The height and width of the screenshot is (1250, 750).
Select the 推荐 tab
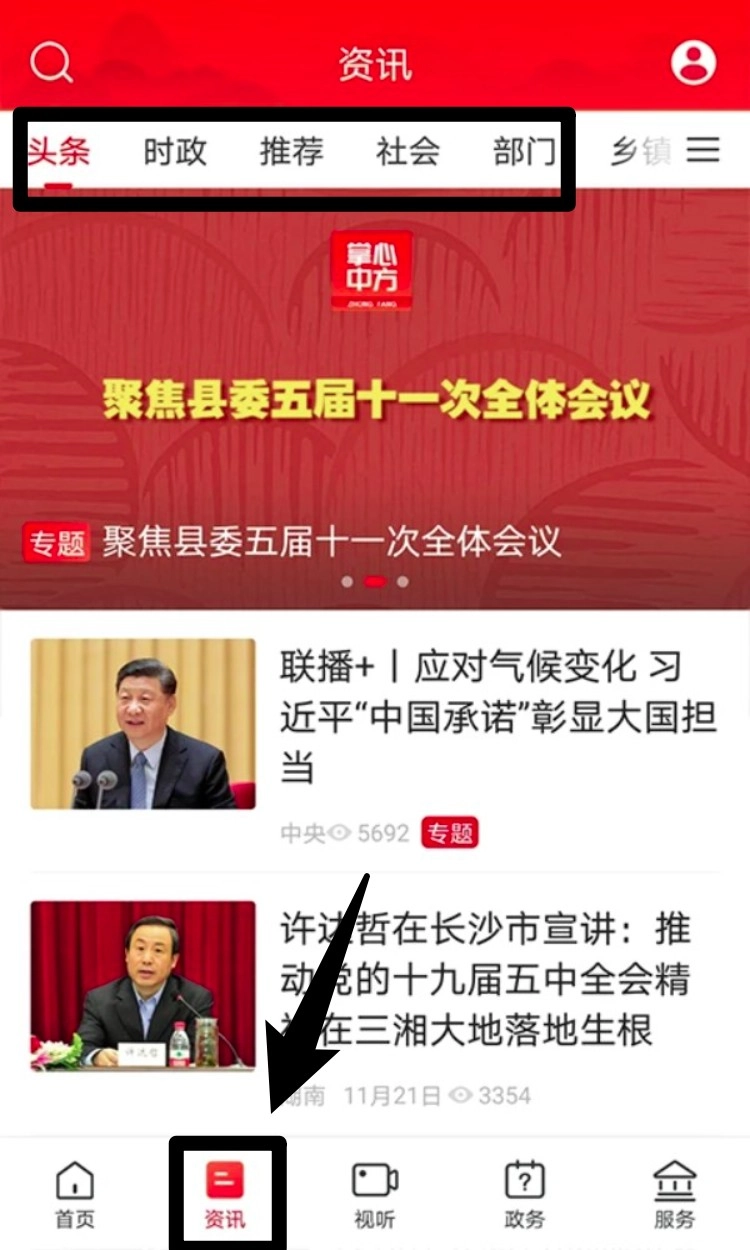[291, 151]
